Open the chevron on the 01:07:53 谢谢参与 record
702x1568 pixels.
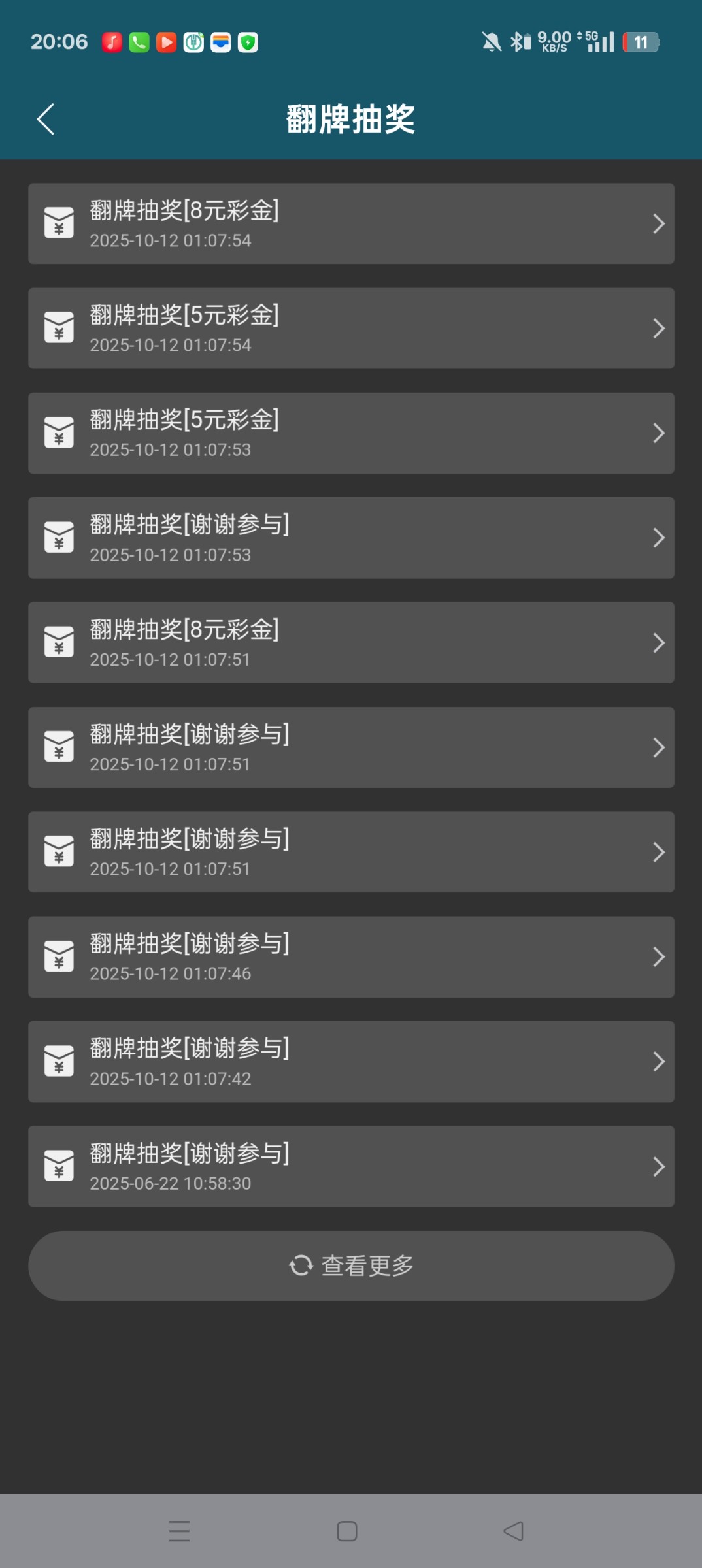click(x=659, y=538)
